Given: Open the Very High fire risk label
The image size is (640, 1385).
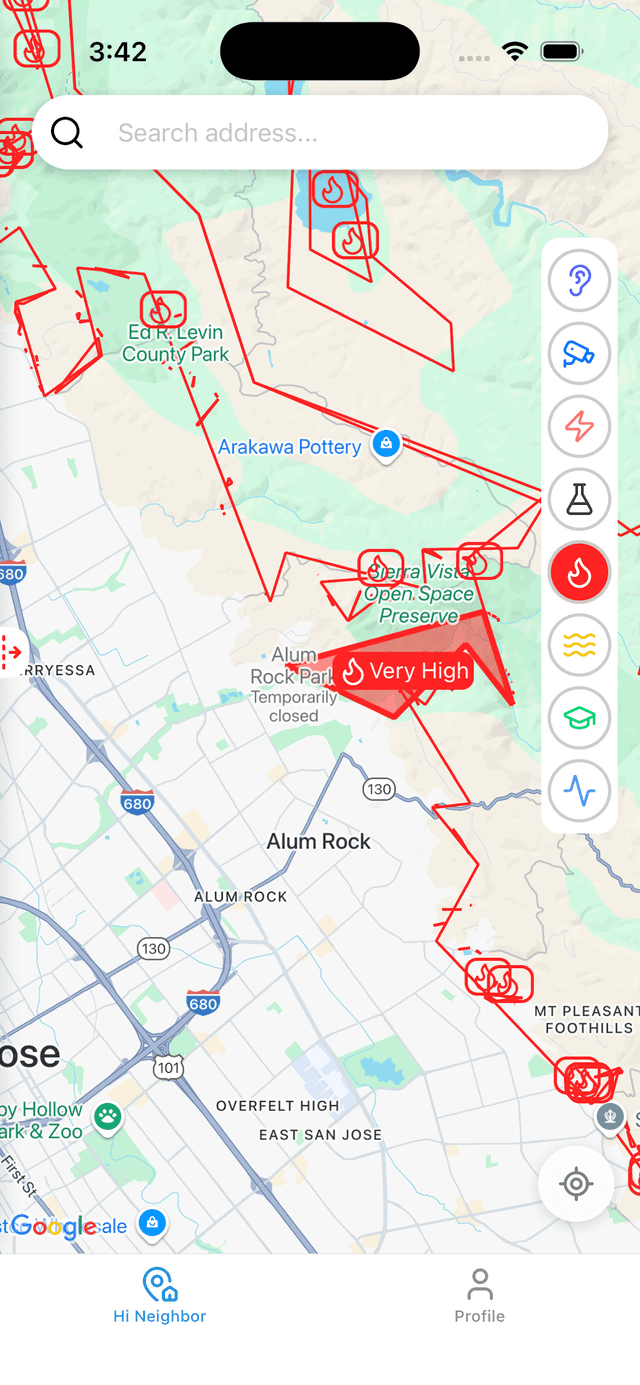Looking at the screenshot, I should click(405, 672).
